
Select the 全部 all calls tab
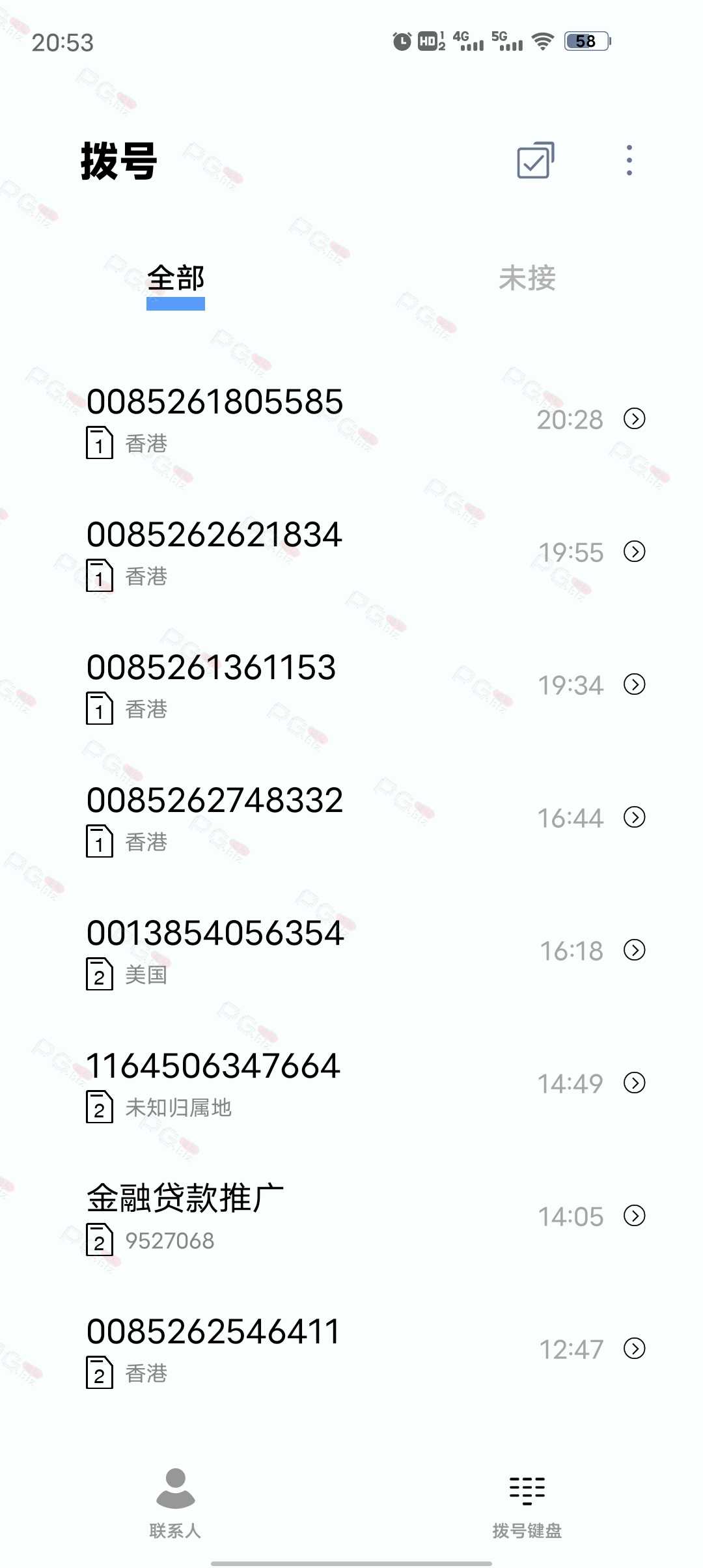click(176, 279)
